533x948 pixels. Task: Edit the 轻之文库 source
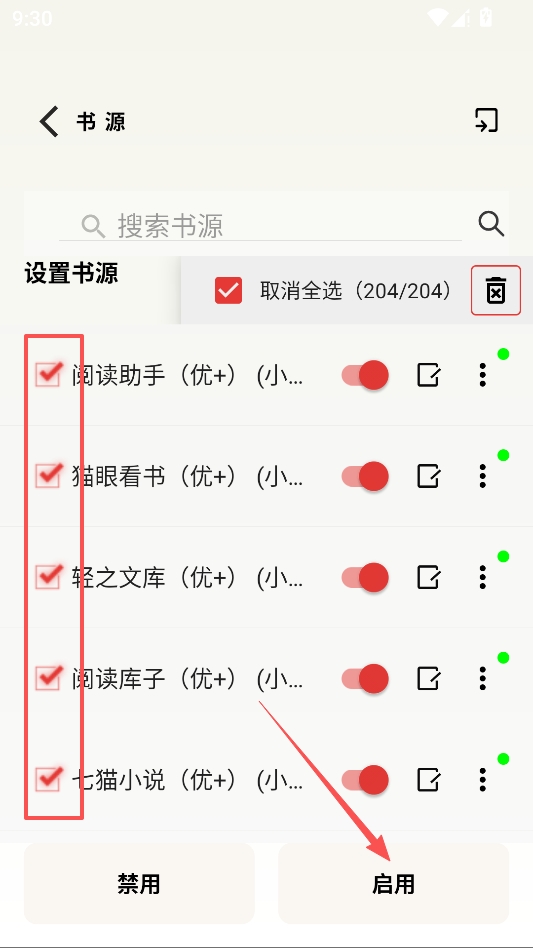tap(428, 577)
